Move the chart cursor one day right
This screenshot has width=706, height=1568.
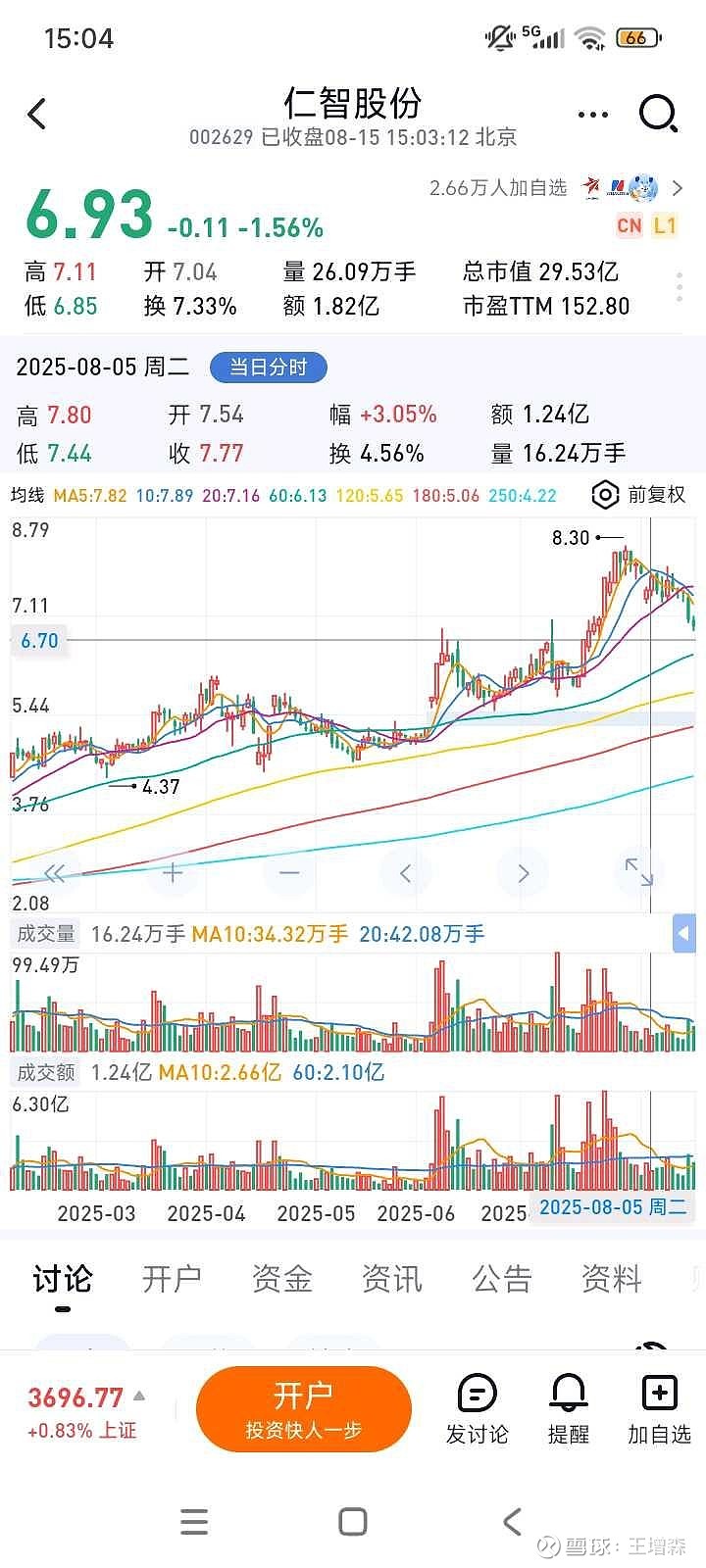tap(523, 872)
